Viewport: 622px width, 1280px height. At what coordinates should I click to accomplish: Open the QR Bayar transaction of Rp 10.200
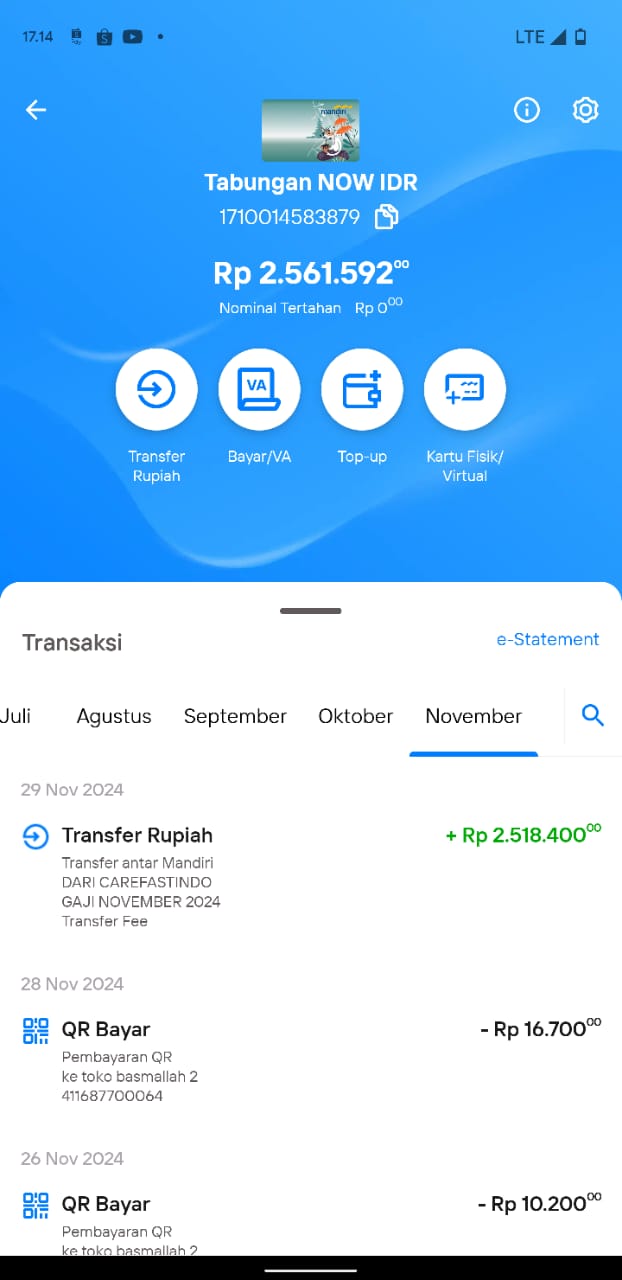(x=311, y=1220)
